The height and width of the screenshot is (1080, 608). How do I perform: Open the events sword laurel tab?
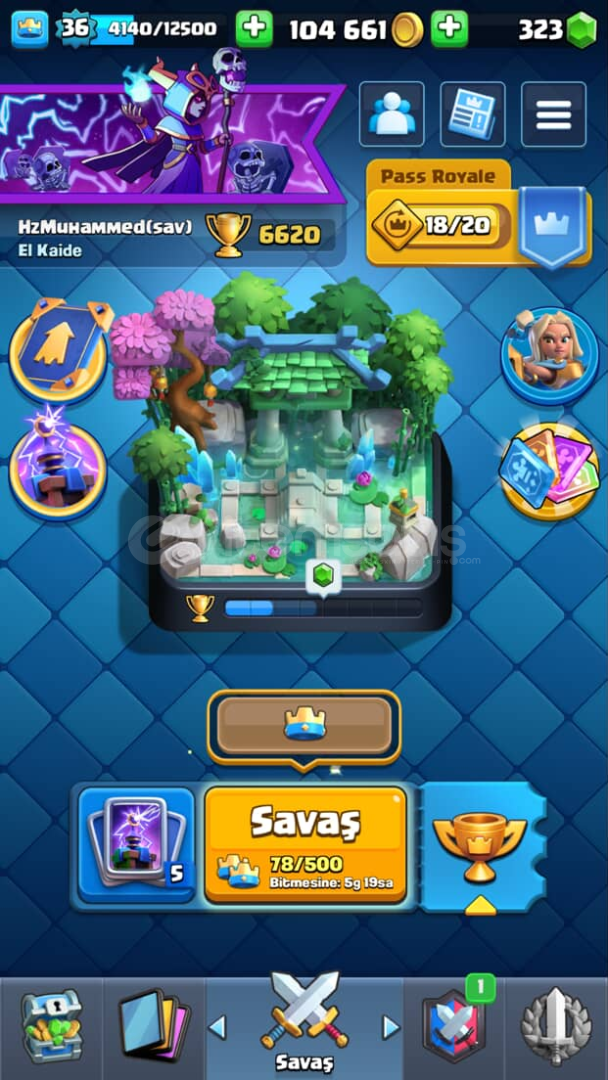pos(556,1027)
